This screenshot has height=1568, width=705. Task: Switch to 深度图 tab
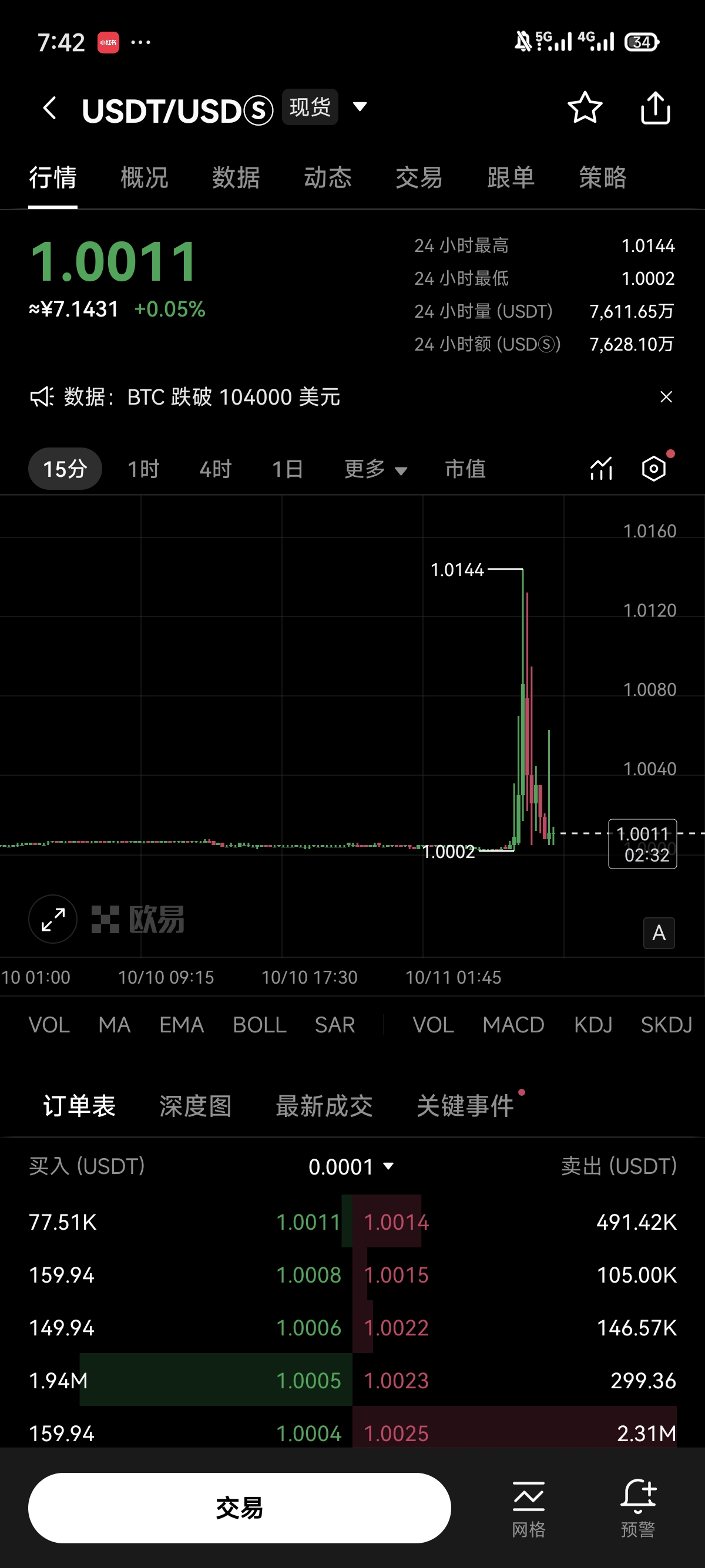pyautogui.click(x=196, y=1106)
